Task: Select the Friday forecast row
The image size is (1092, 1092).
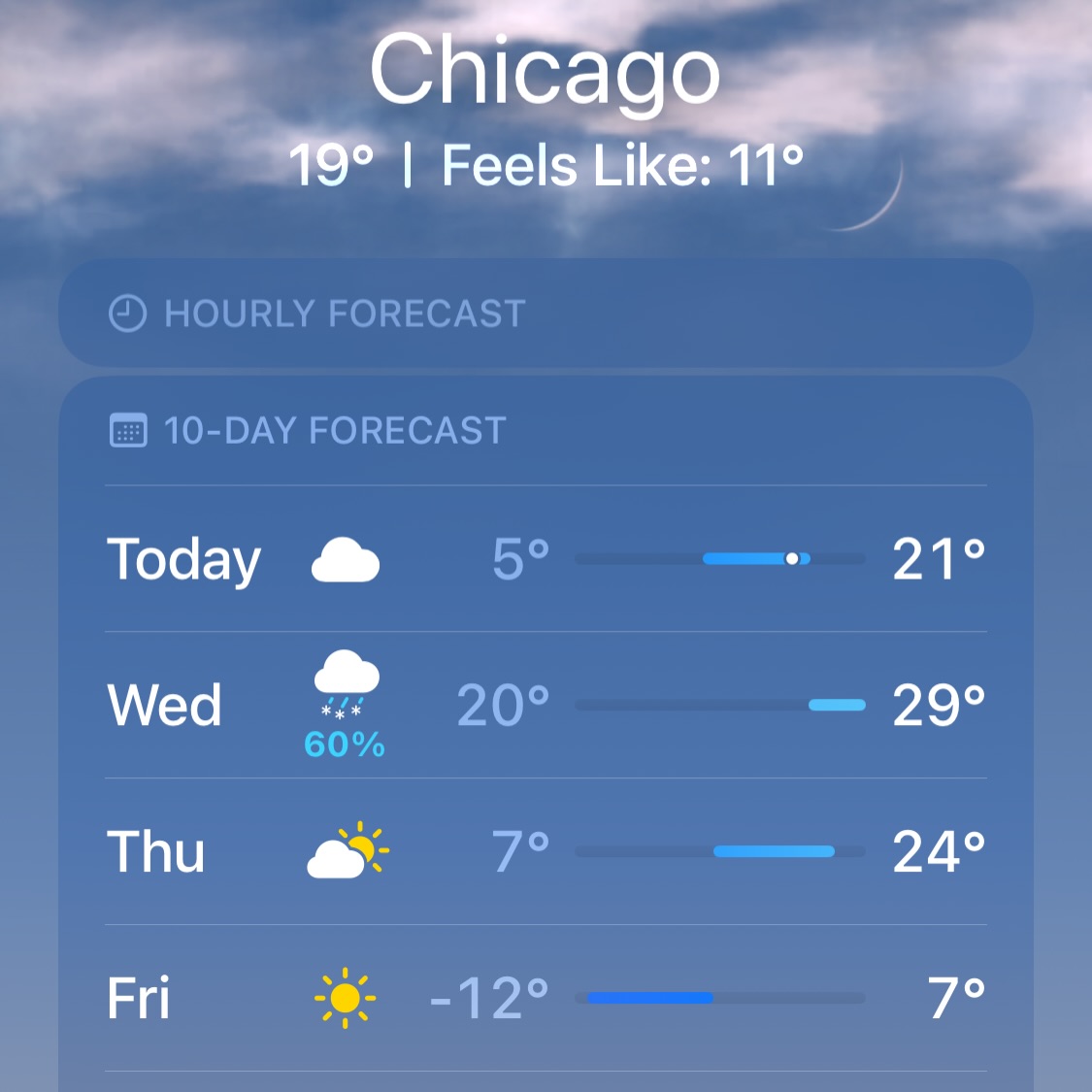Action: pyautogui.click(x=546, y=998)
